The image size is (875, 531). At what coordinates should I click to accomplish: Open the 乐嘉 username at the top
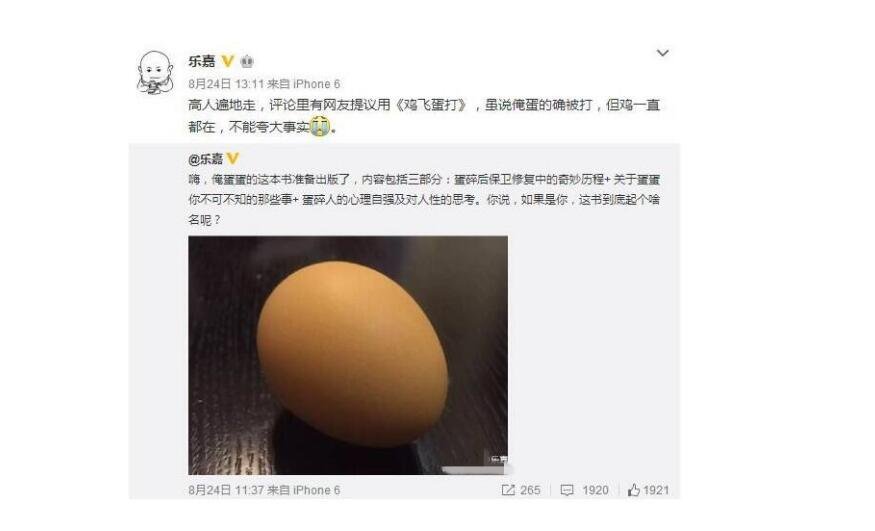click(x=201, y=61)
